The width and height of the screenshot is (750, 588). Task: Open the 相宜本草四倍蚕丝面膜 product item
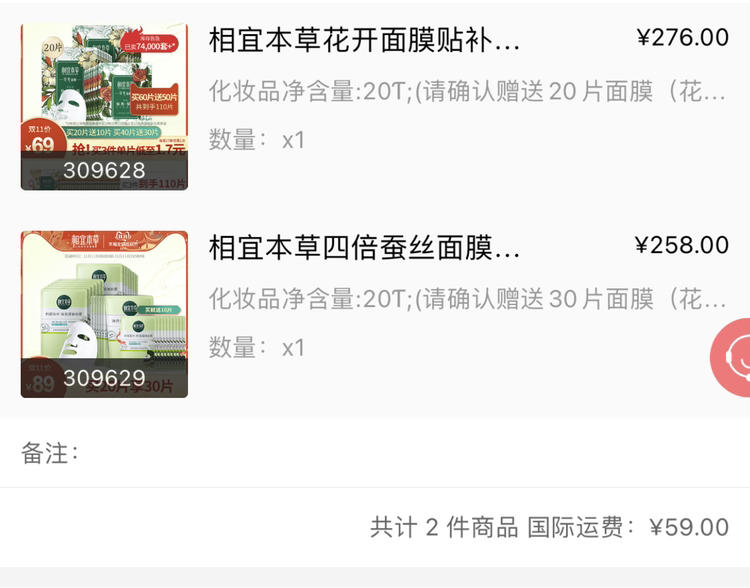[x=365, y=248]
